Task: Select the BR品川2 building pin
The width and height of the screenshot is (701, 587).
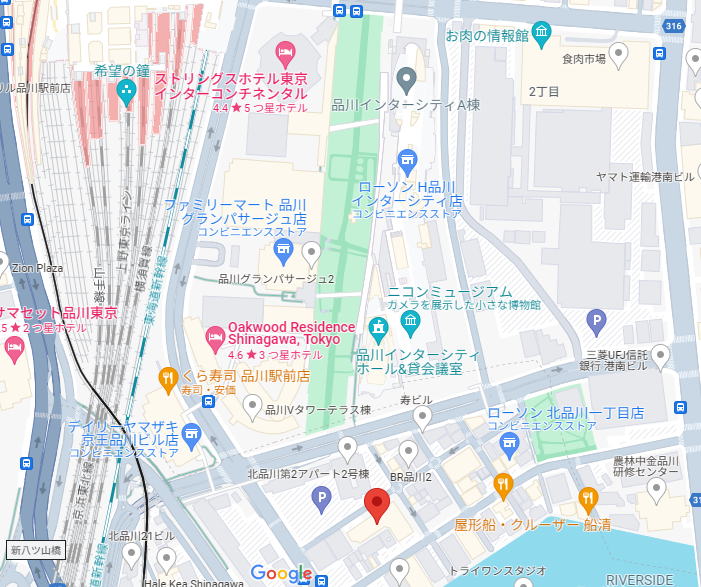Action: point(408,452)
